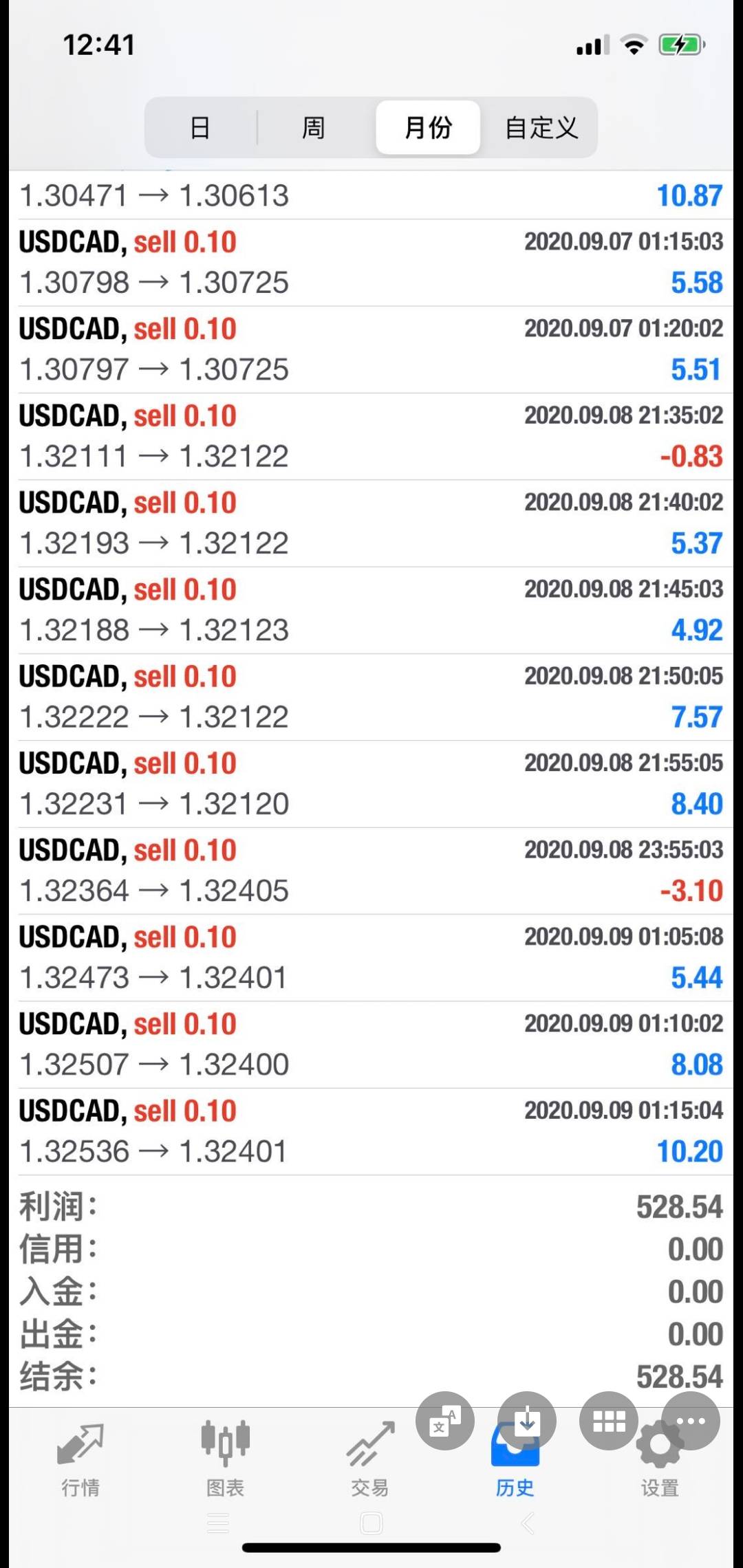This screenshot has width=743, height=1568.
Task: Tap the floating translate icon
Action: click(444, 1421)
